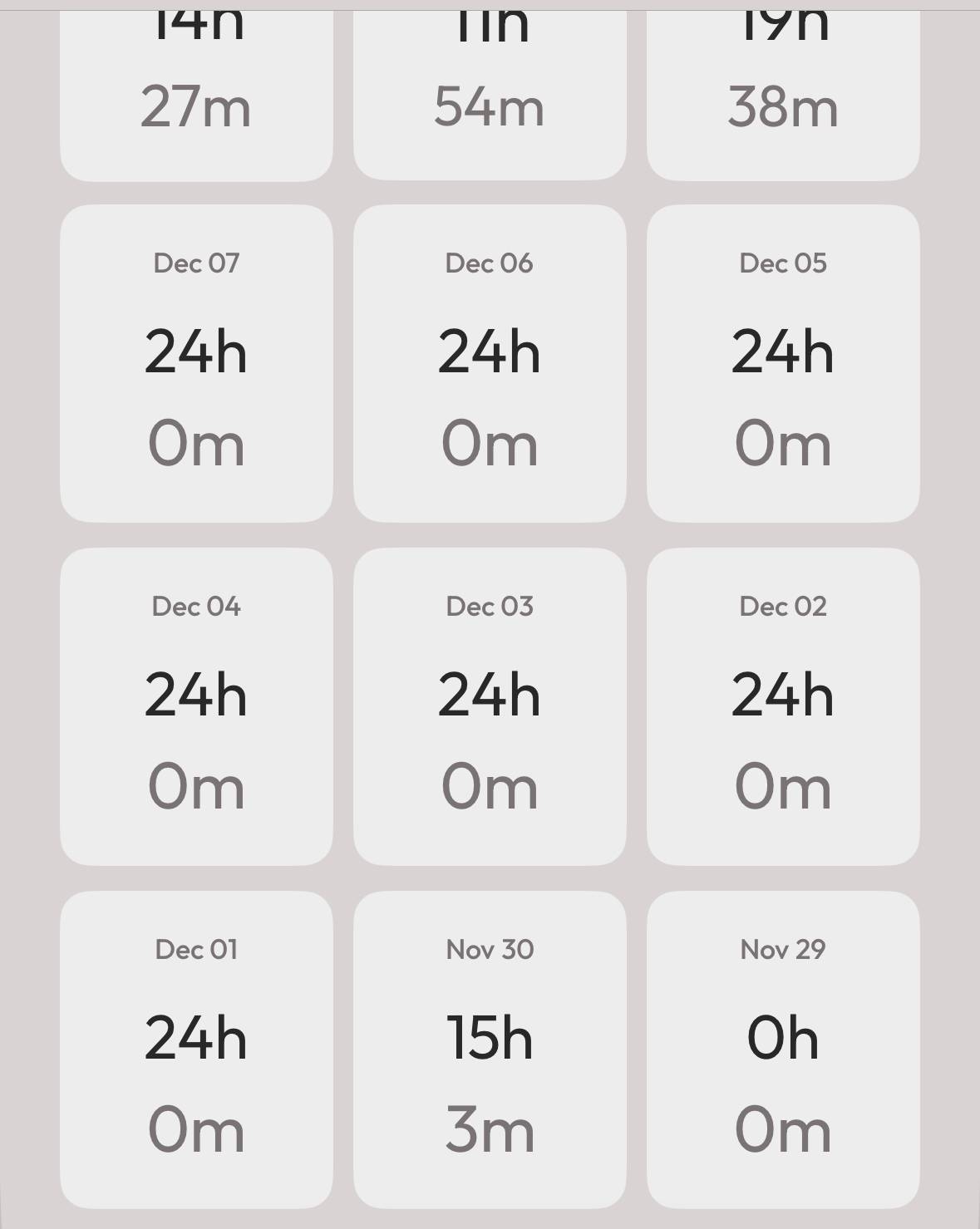The height and width of the screenshot is (1229, 980).
Task: Open the Dec 01 card
Action: coord(196,1050)
